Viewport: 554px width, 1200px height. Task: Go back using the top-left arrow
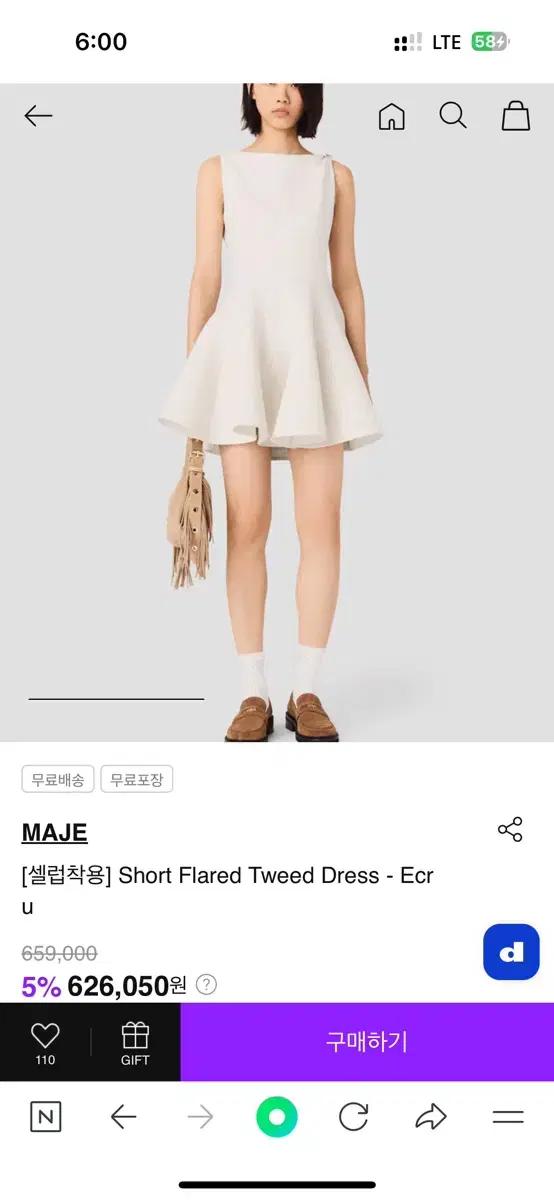(38, 116)
